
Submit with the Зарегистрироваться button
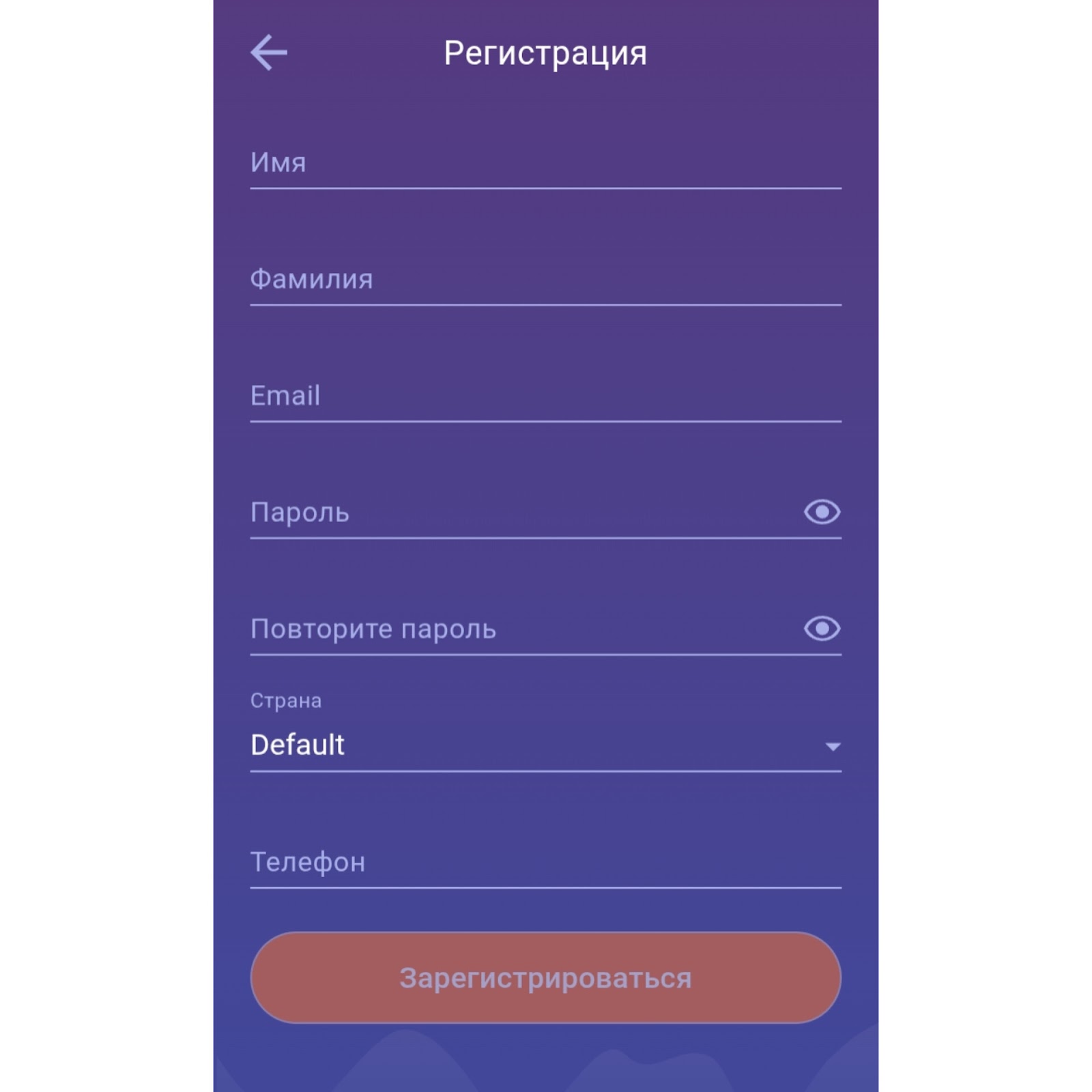click(545, 977)
